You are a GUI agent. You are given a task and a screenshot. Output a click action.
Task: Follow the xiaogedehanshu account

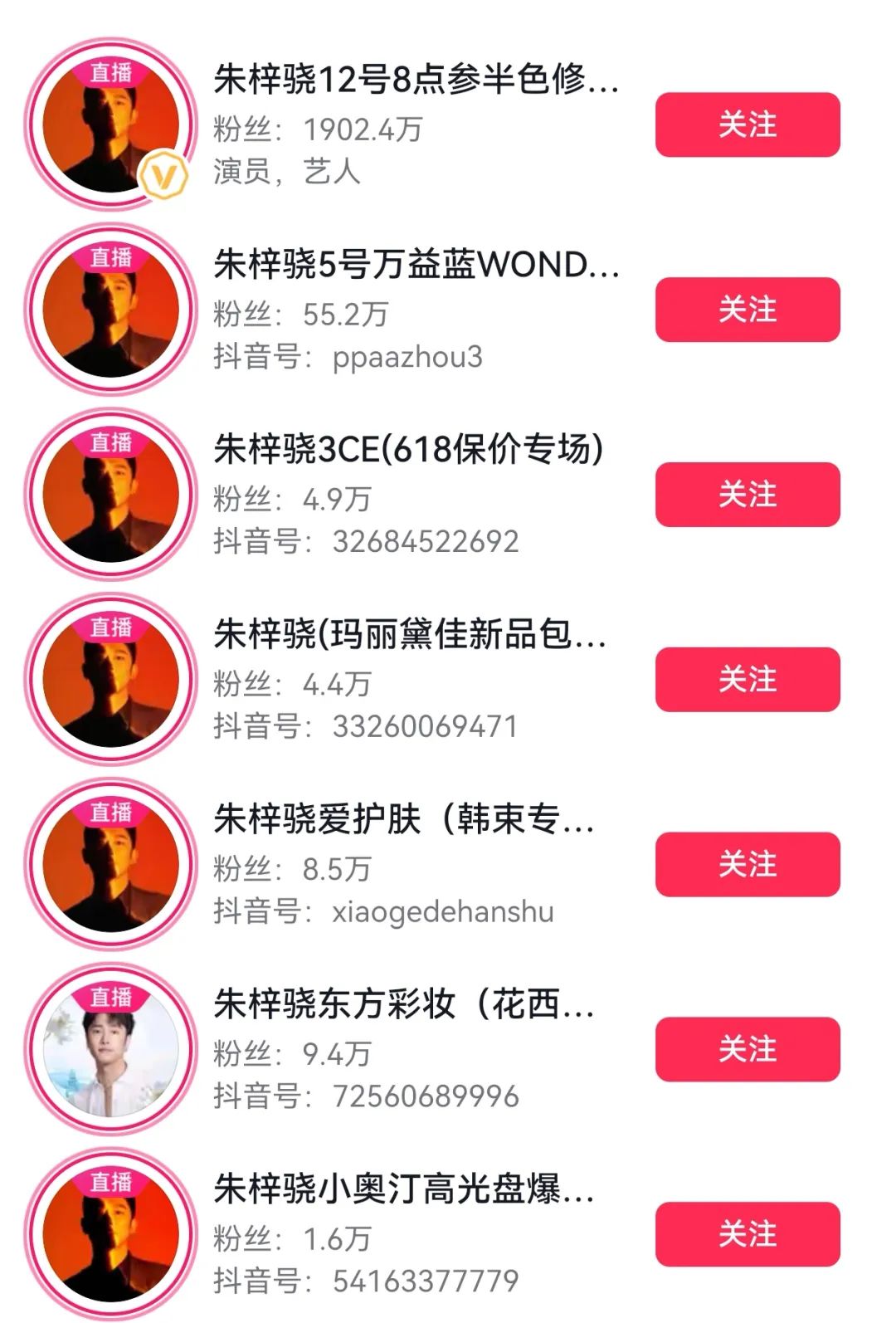pyautogui.click(x=747, y=865)
